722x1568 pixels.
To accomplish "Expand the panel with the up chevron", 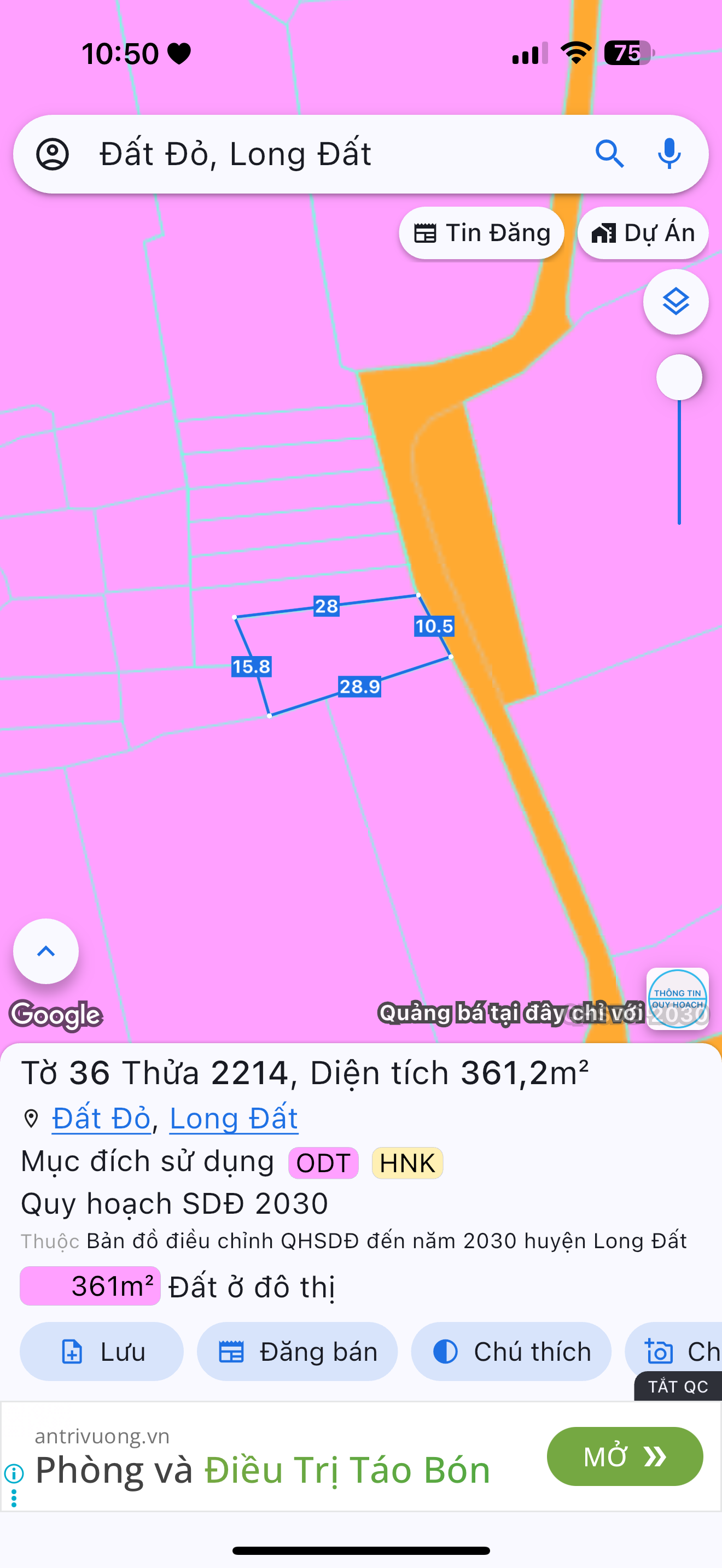I will click(x=46, y=951).
